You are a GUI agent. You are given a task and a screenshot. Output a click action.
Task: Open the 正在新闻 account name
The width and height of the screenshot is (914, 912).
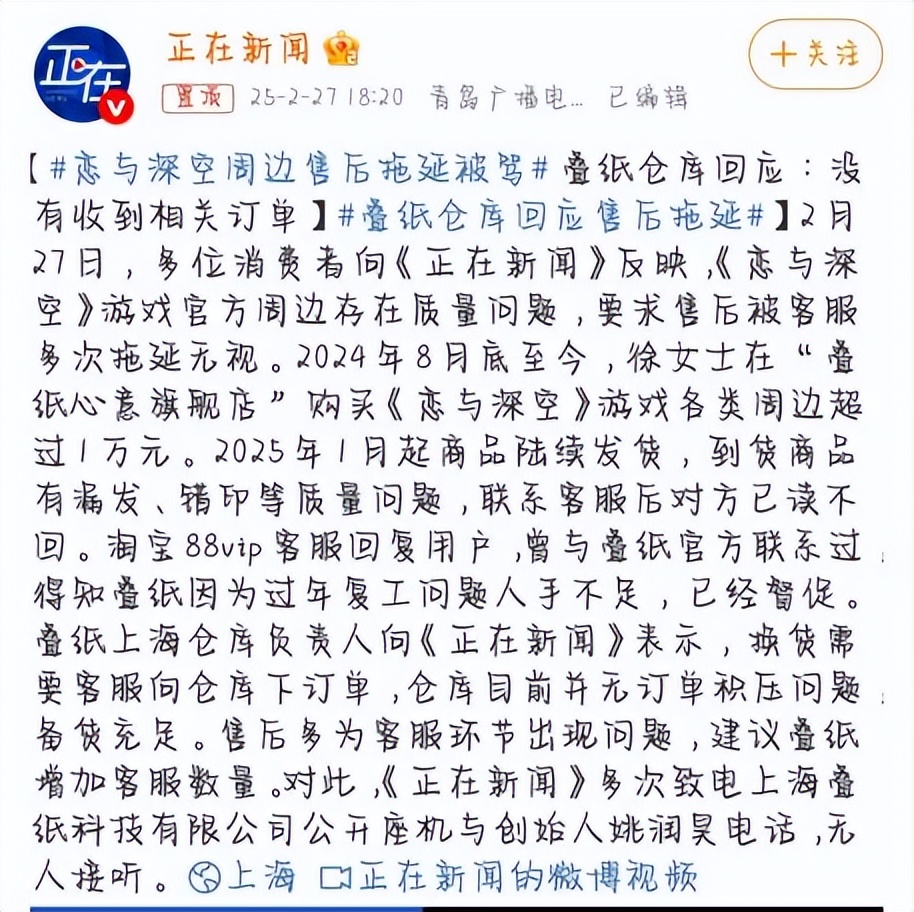(238, 48)
